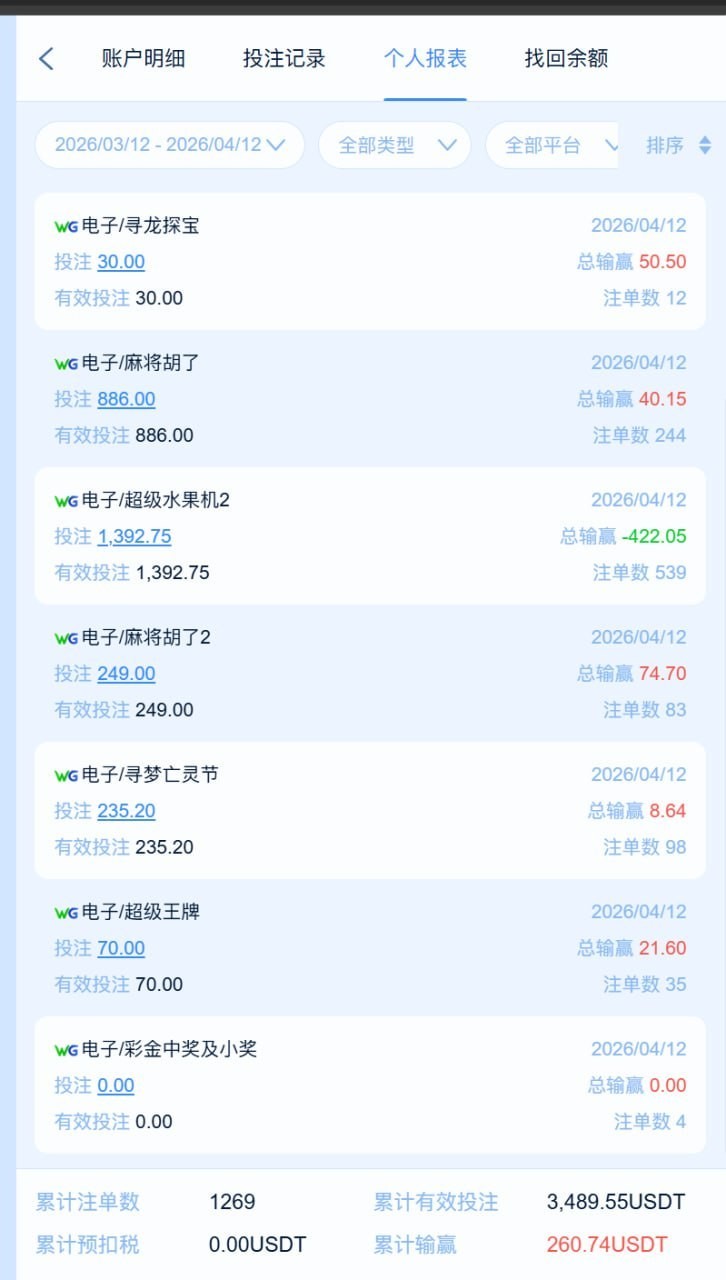Switch to the 投注记录 tab
Screen dimensions: 726x1280
point(281,59)
